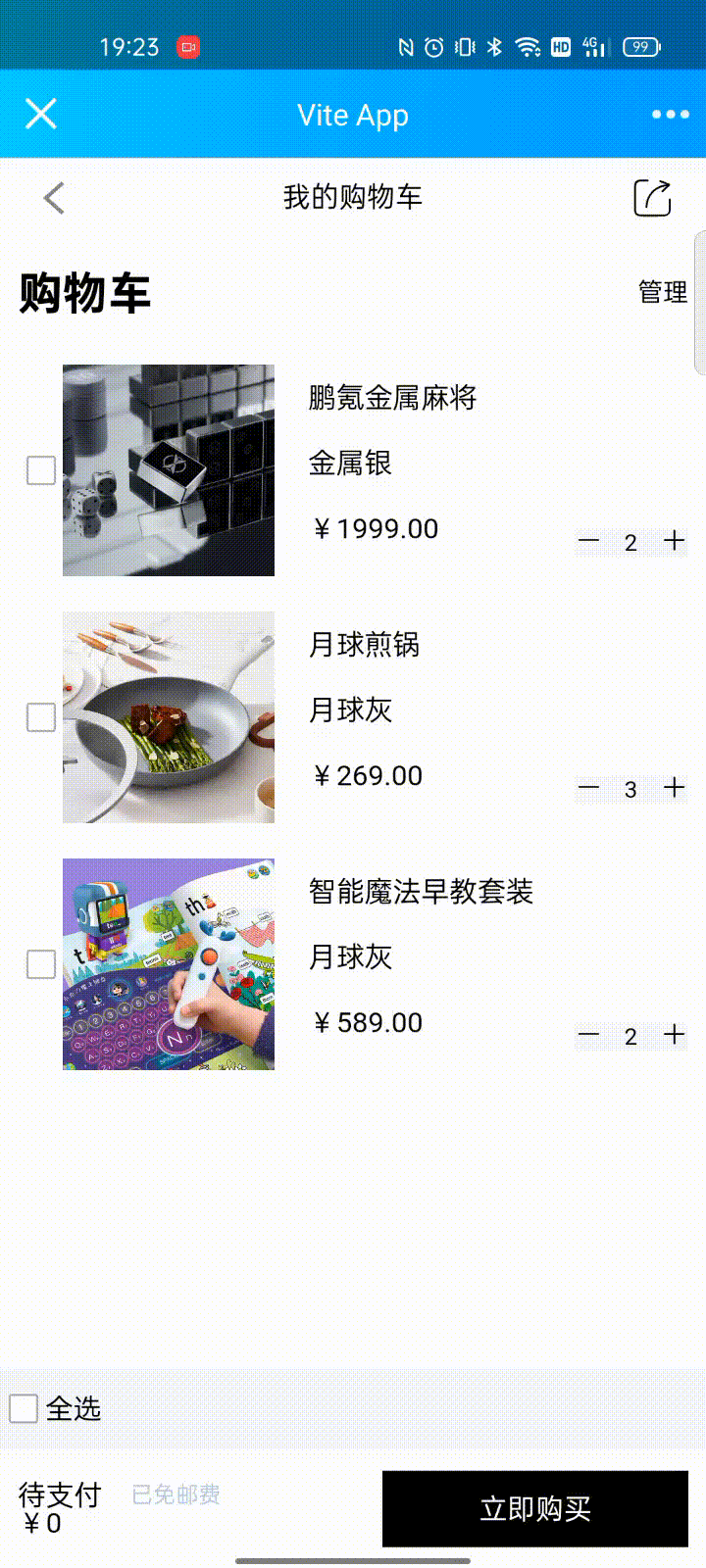The image size is (706, 1568).
Task: Add one more 月球煎锅
Action: click(674, 788)
